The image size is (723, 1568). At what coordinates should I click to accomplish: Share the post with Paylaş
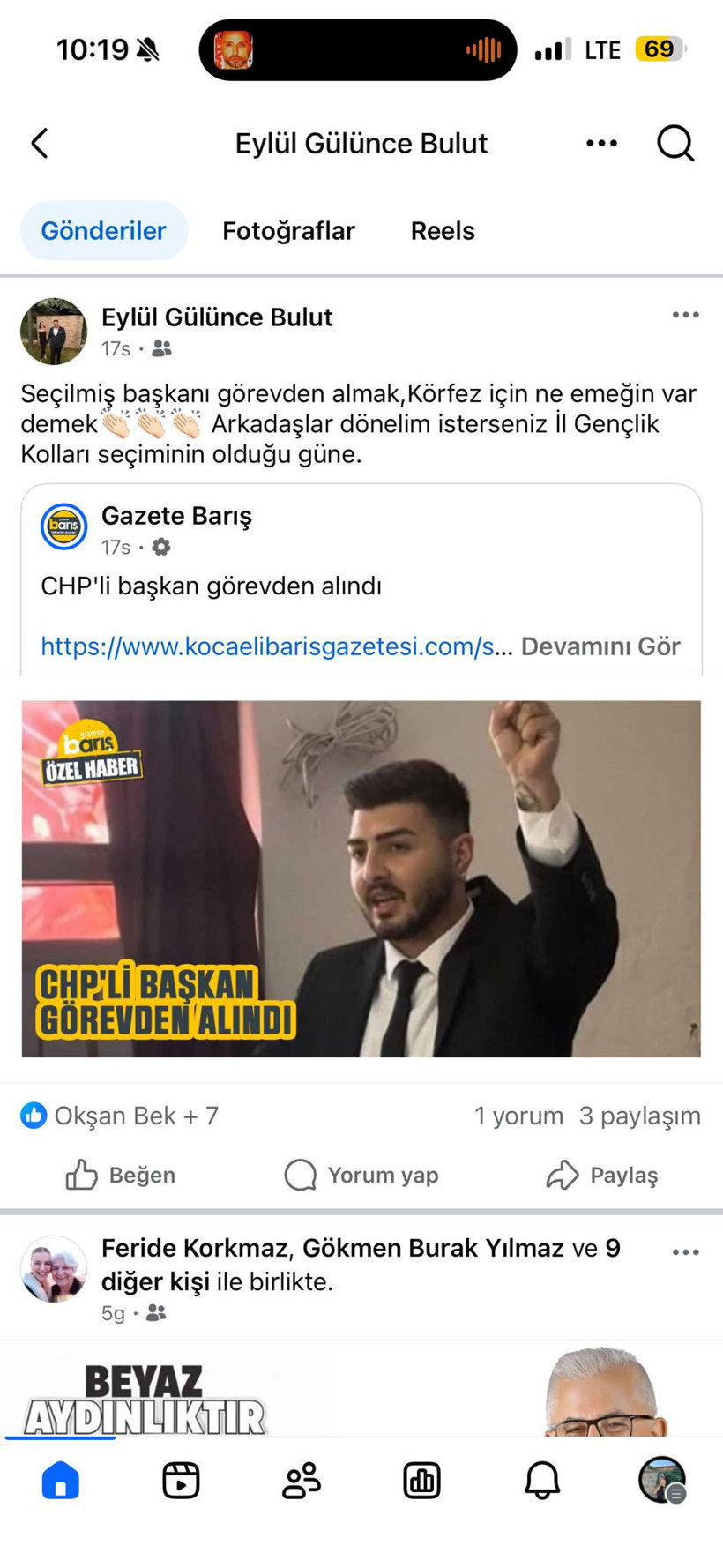click(602, 1175)
